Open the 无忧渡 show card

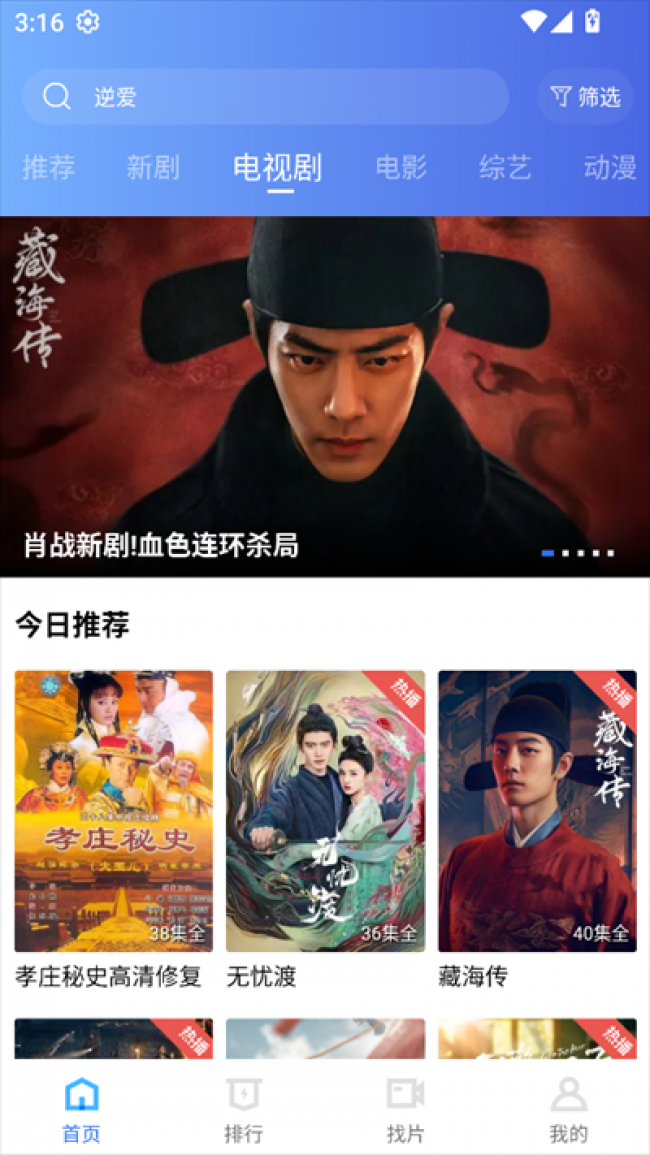[x=325, y=811]
